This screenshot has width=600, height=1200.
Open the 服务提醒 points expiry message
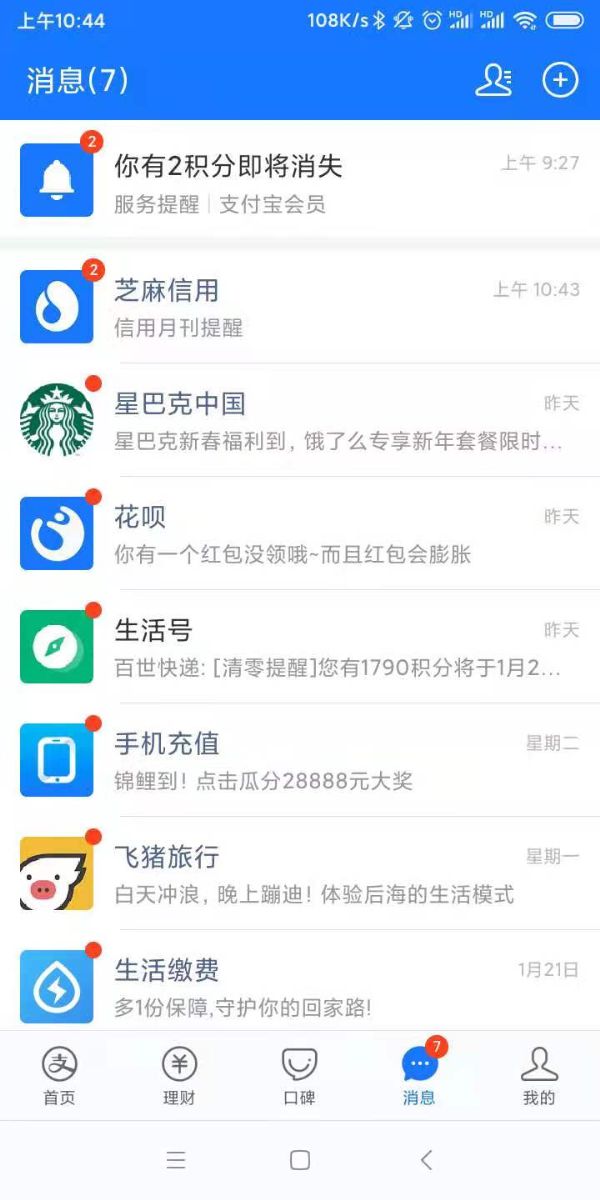click(300, 180)
